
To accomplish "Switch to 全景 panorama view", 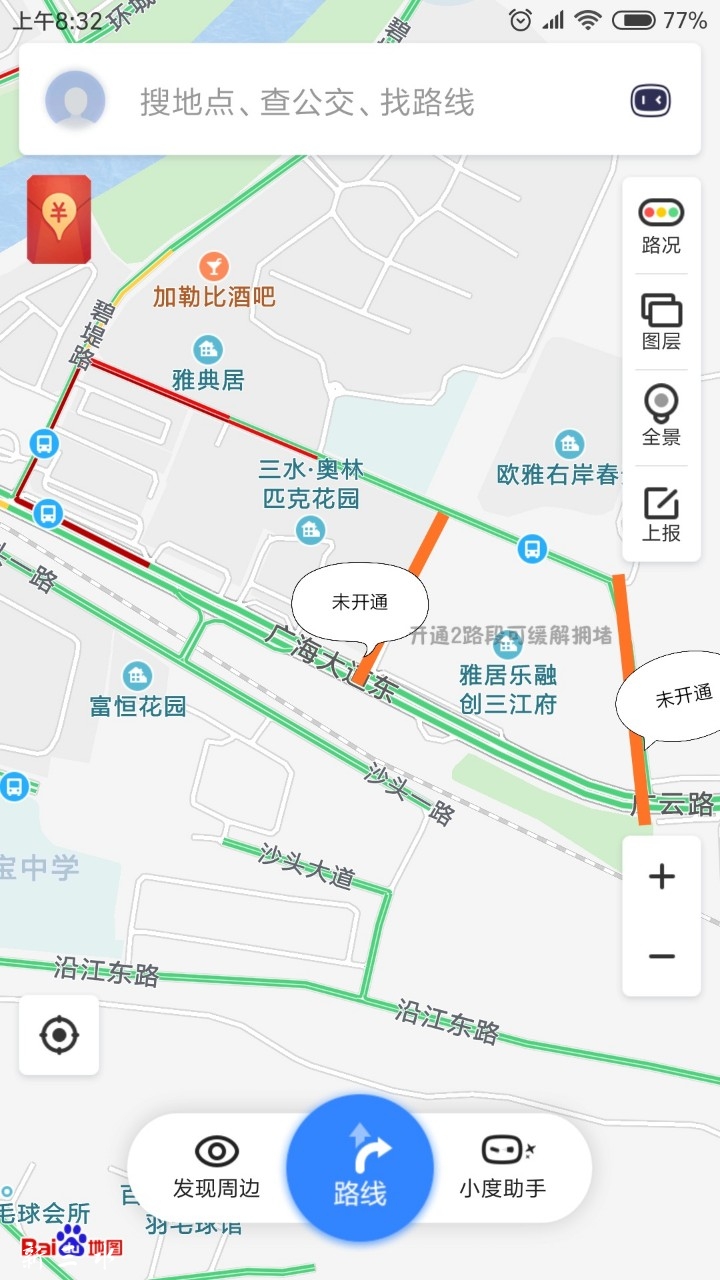I will click(661, 417).
